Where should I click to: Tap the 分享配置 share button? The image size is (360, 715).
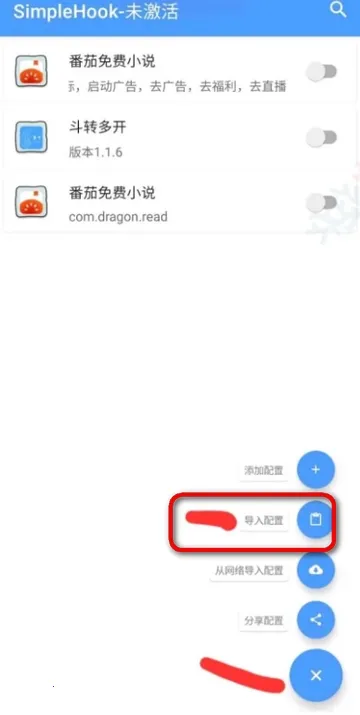(x=316, y=620)
